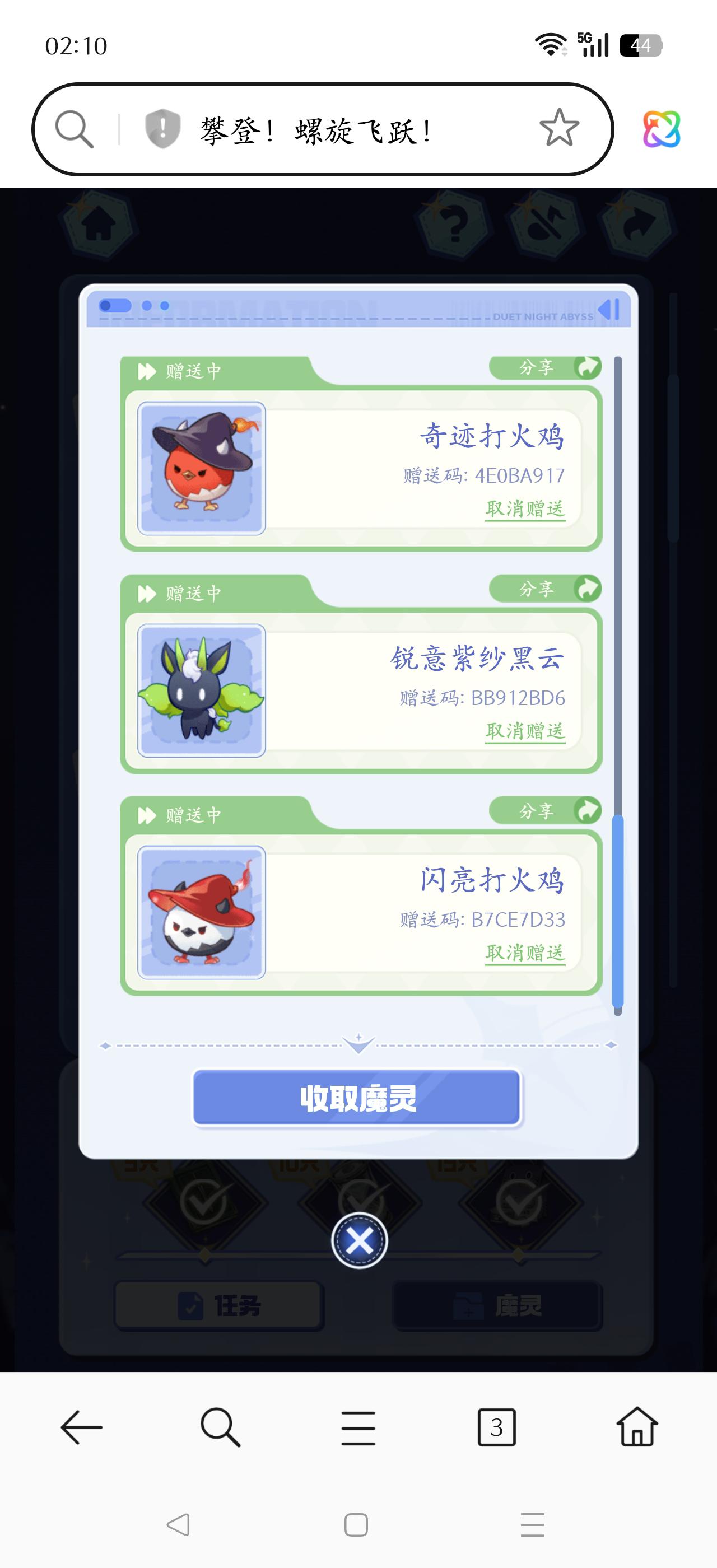Cancel gifting 闪亮打火鸡
Viewport: 717px width, 1568px height.
(x=525, y=953)
